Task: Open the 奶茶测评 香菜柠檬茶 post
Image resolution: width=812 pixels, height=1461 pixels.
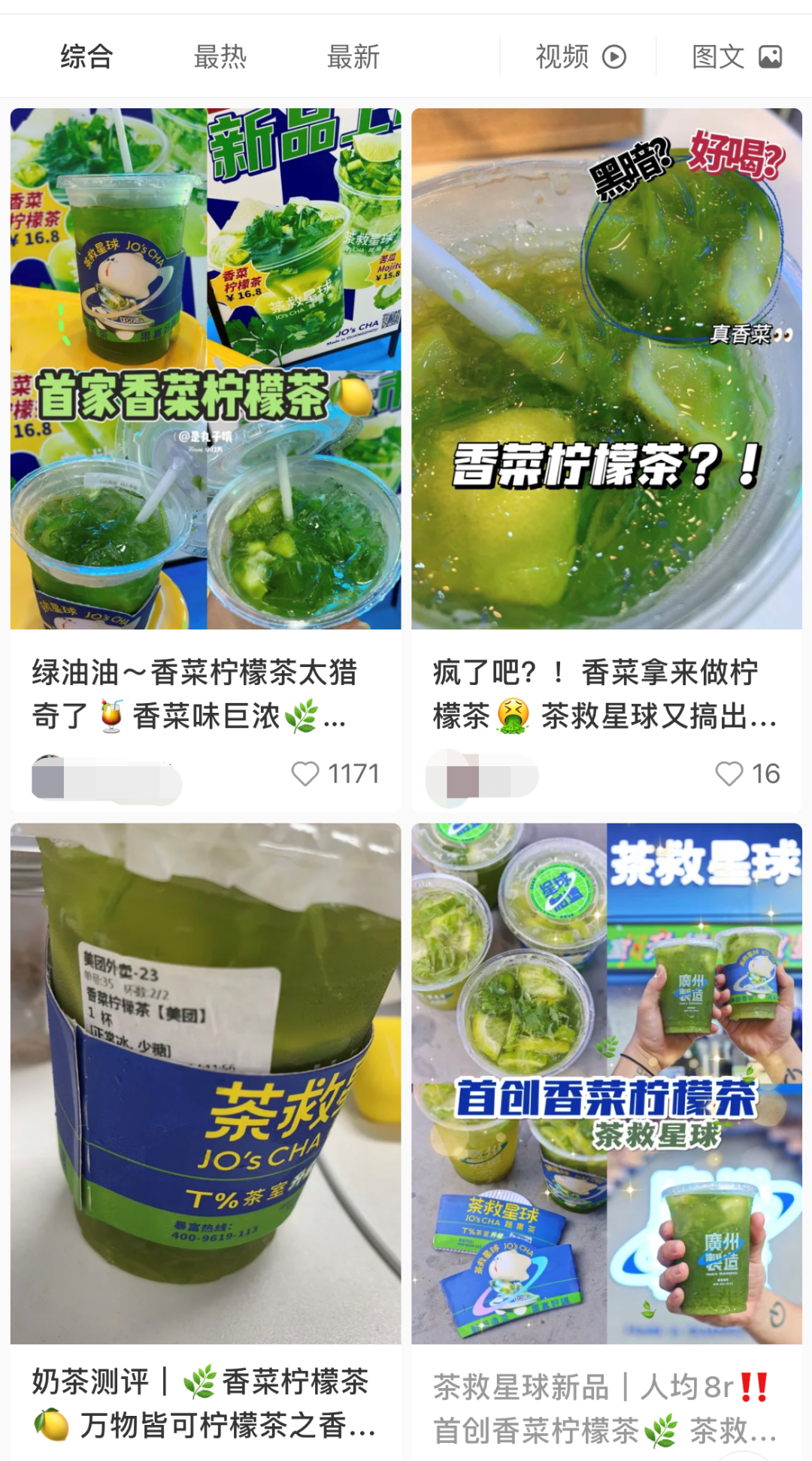Action: (x=205, y=1141)
